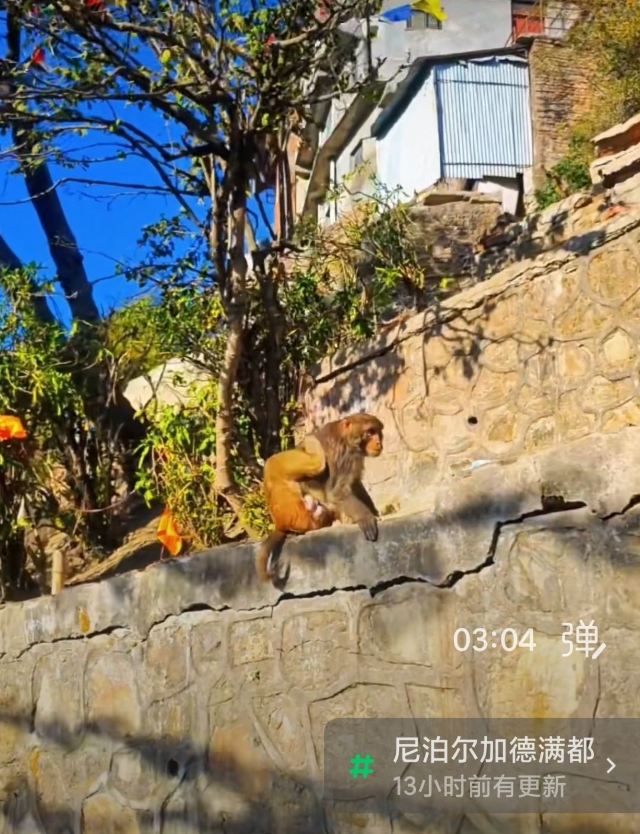Open the 弹 danmaku comment toggle

[x=584, y=640]
